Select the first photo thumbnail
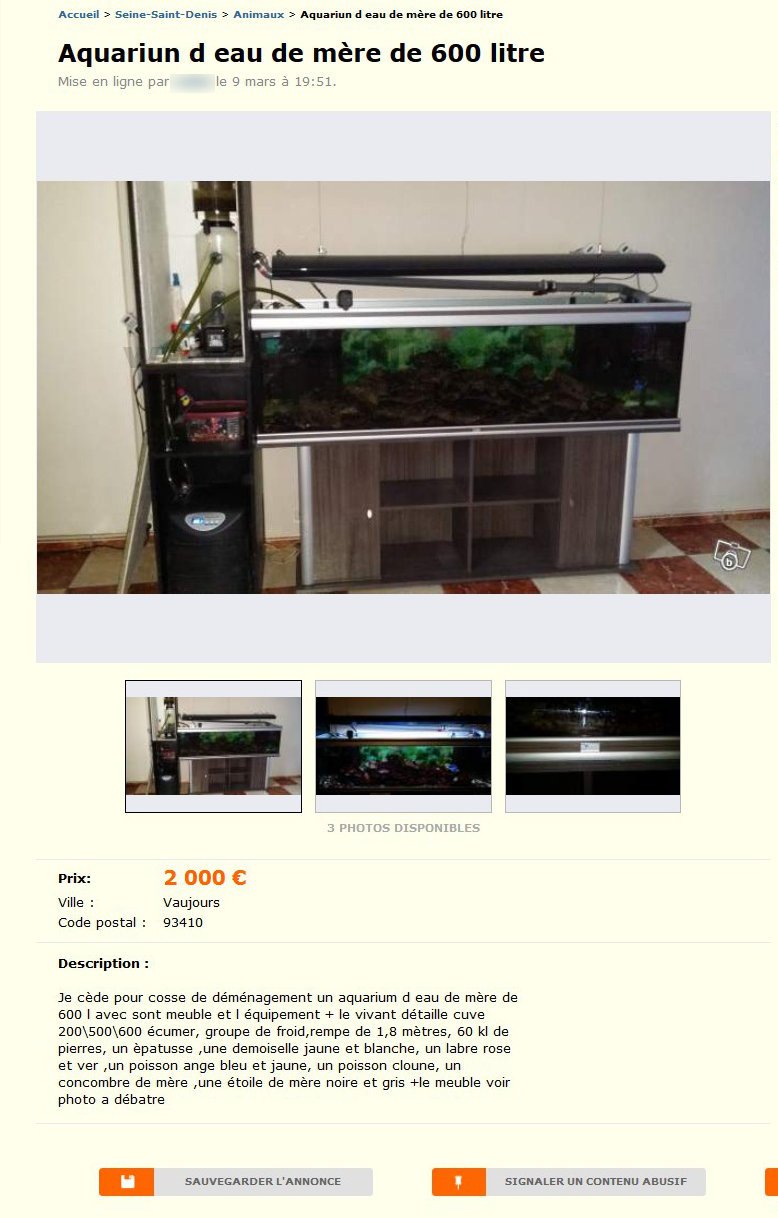778x1218 pixels. [213, 746]
